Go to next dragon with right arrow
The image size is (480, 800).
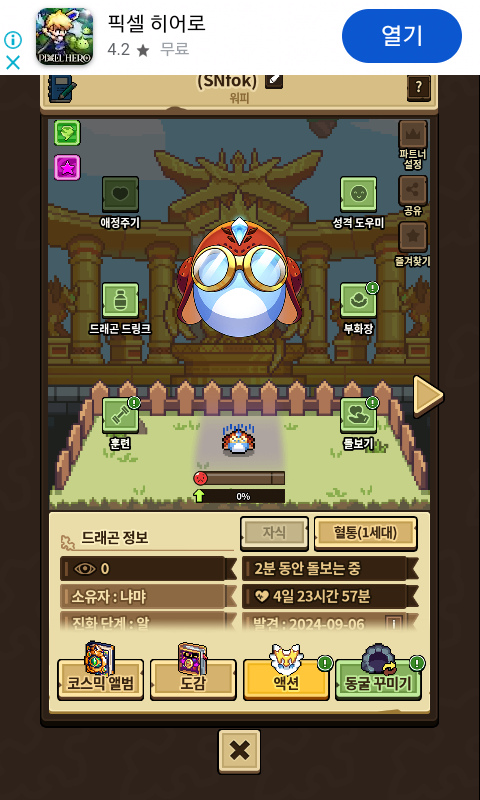coord(427,395)
